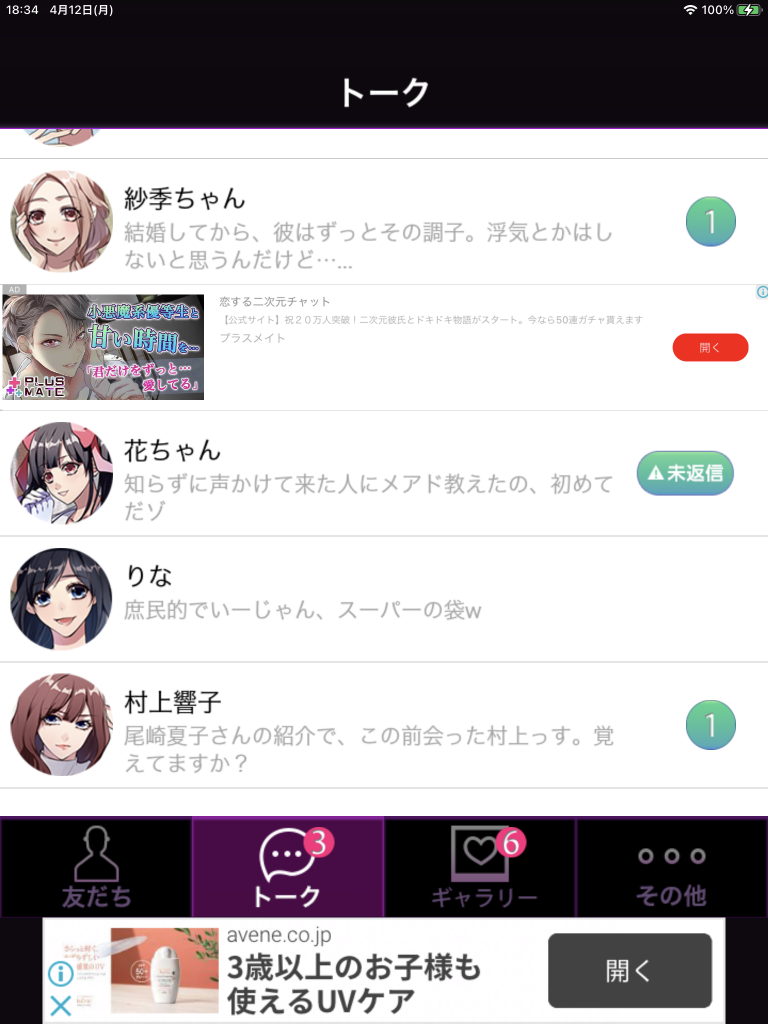Select the トーク tab
Screen dimensions: 768x1024
288,868
